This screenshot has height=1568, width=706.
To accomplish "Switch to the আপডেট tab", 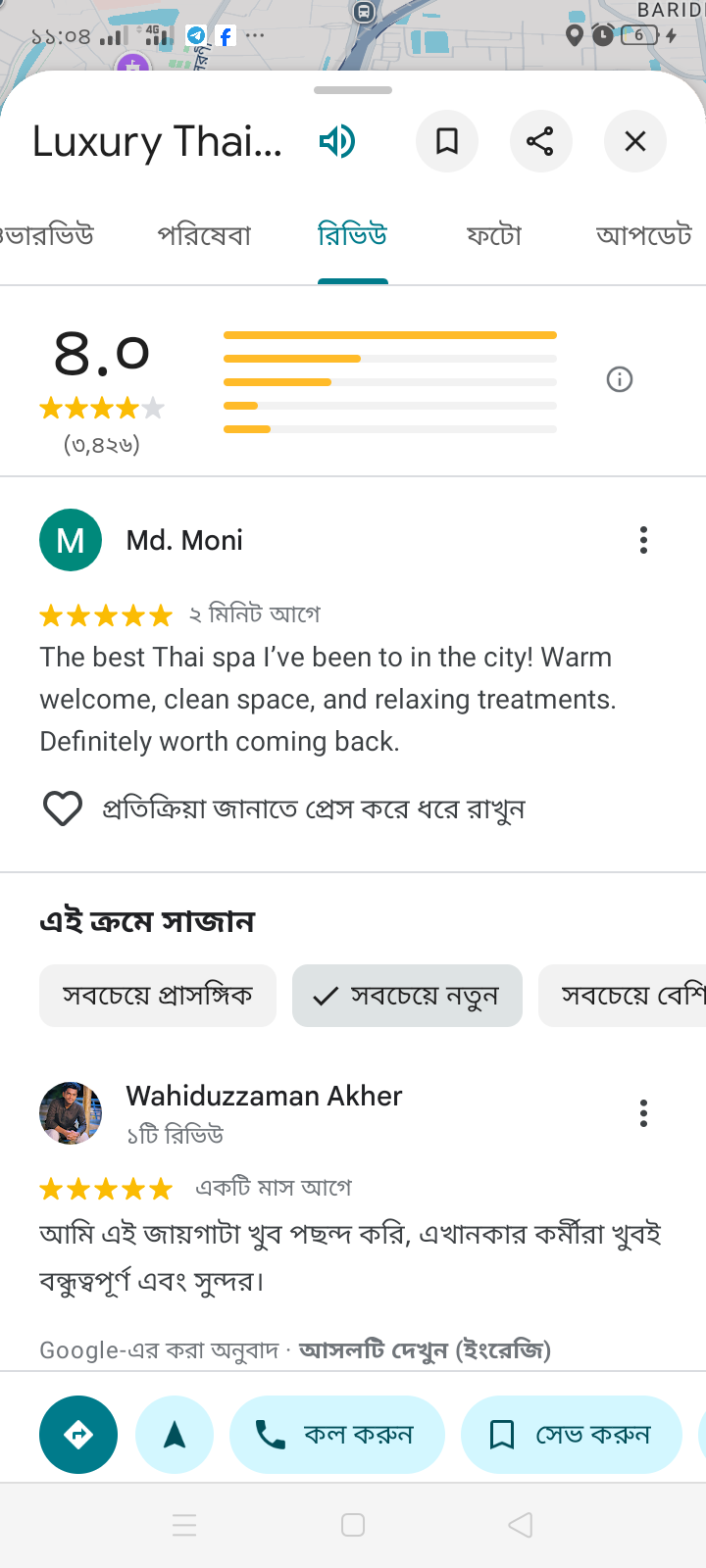I will point(643,236).
